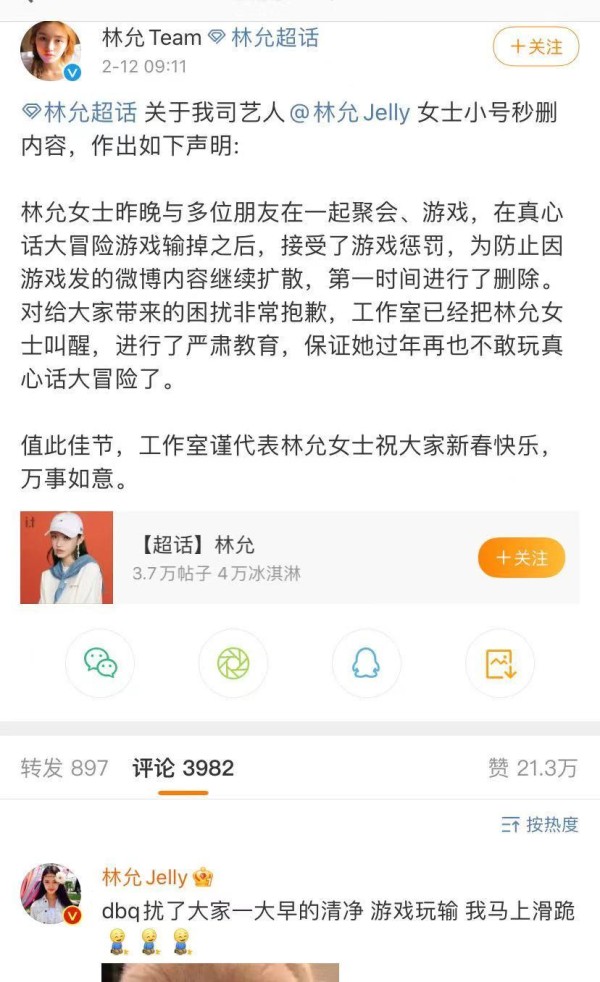
Task: Share the post to WeChat
Action: coord(100,663)
